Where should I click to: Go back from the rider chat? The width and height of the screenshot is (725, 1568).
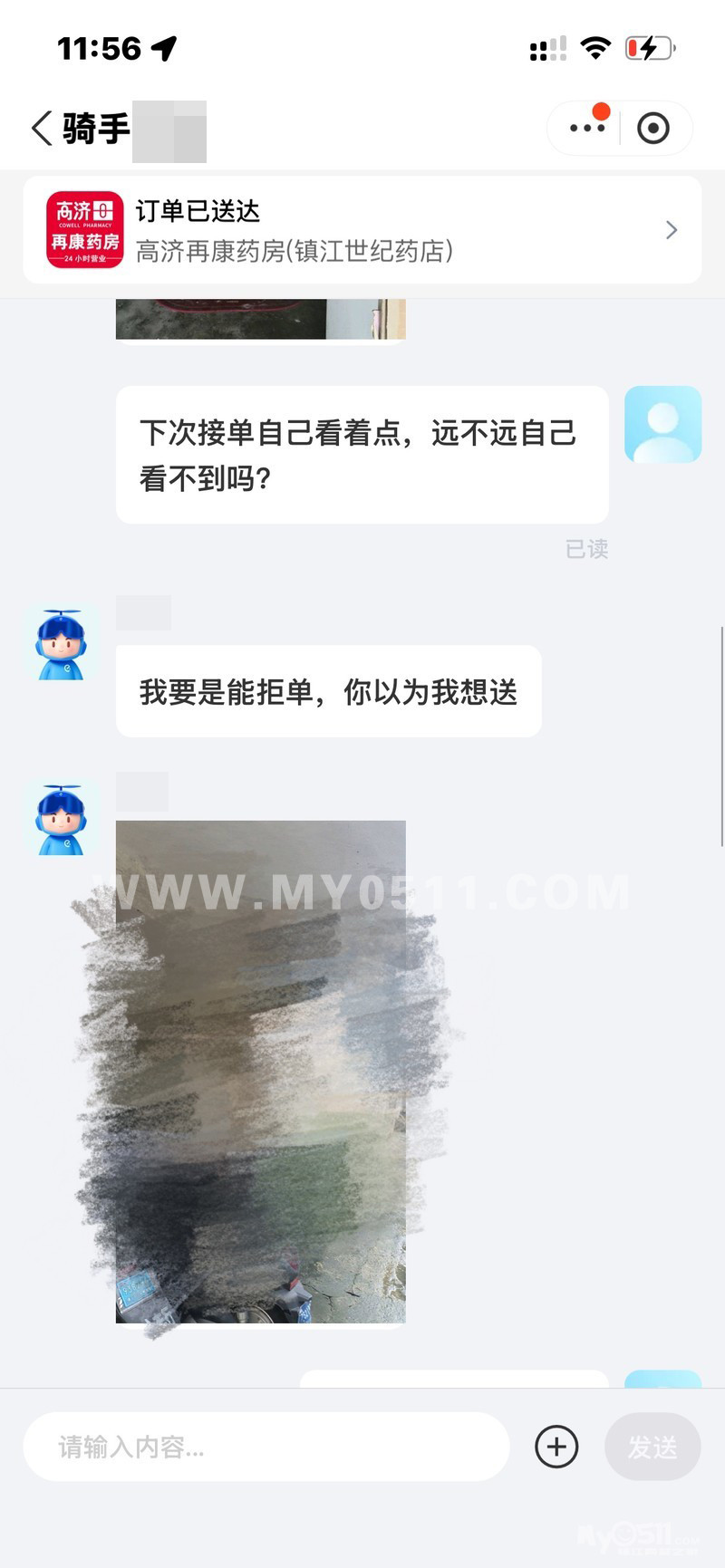coord(42,129)
